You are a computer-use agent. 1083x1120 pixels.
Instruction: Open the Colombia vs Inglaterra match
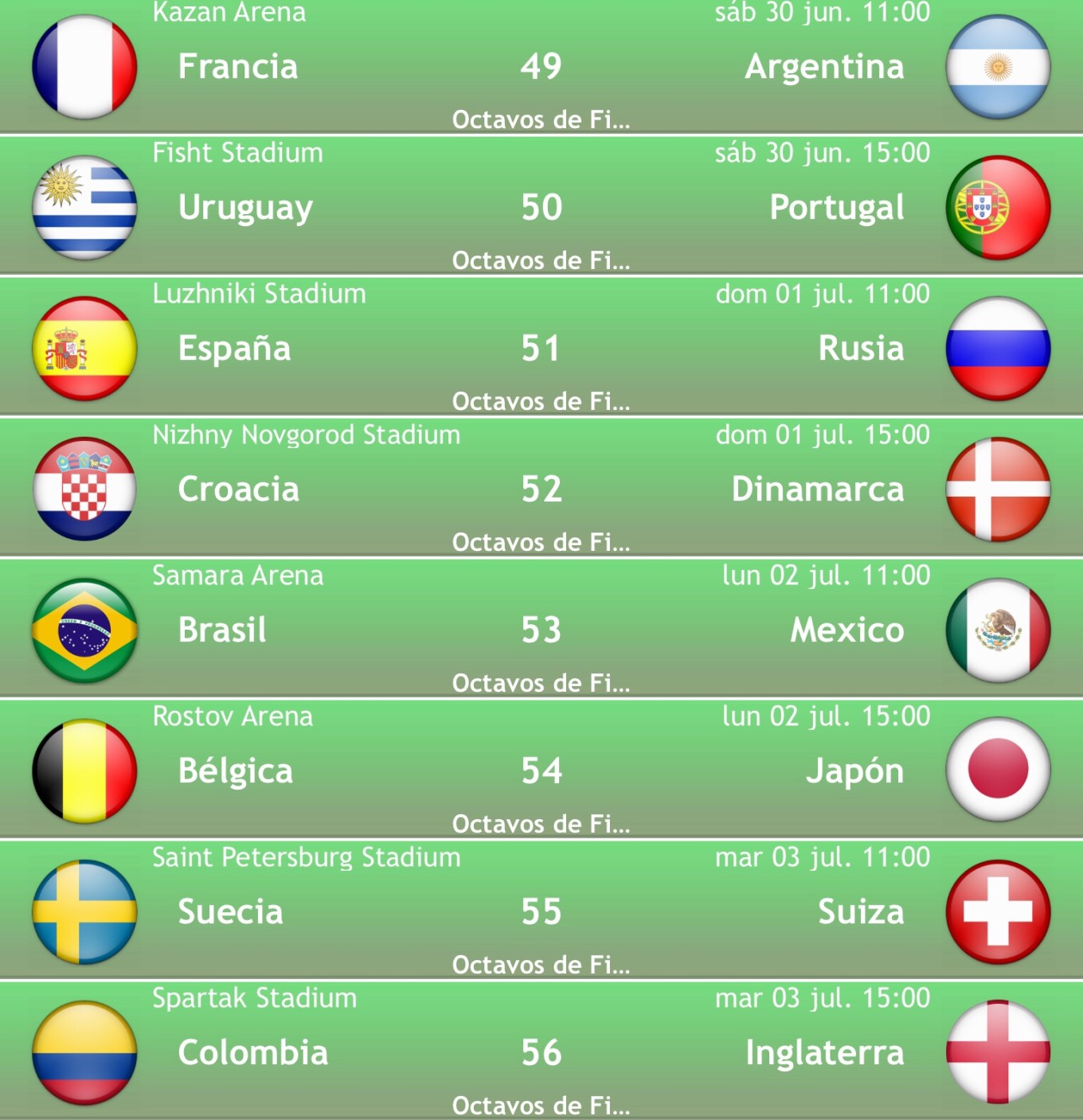(541, 1052)
